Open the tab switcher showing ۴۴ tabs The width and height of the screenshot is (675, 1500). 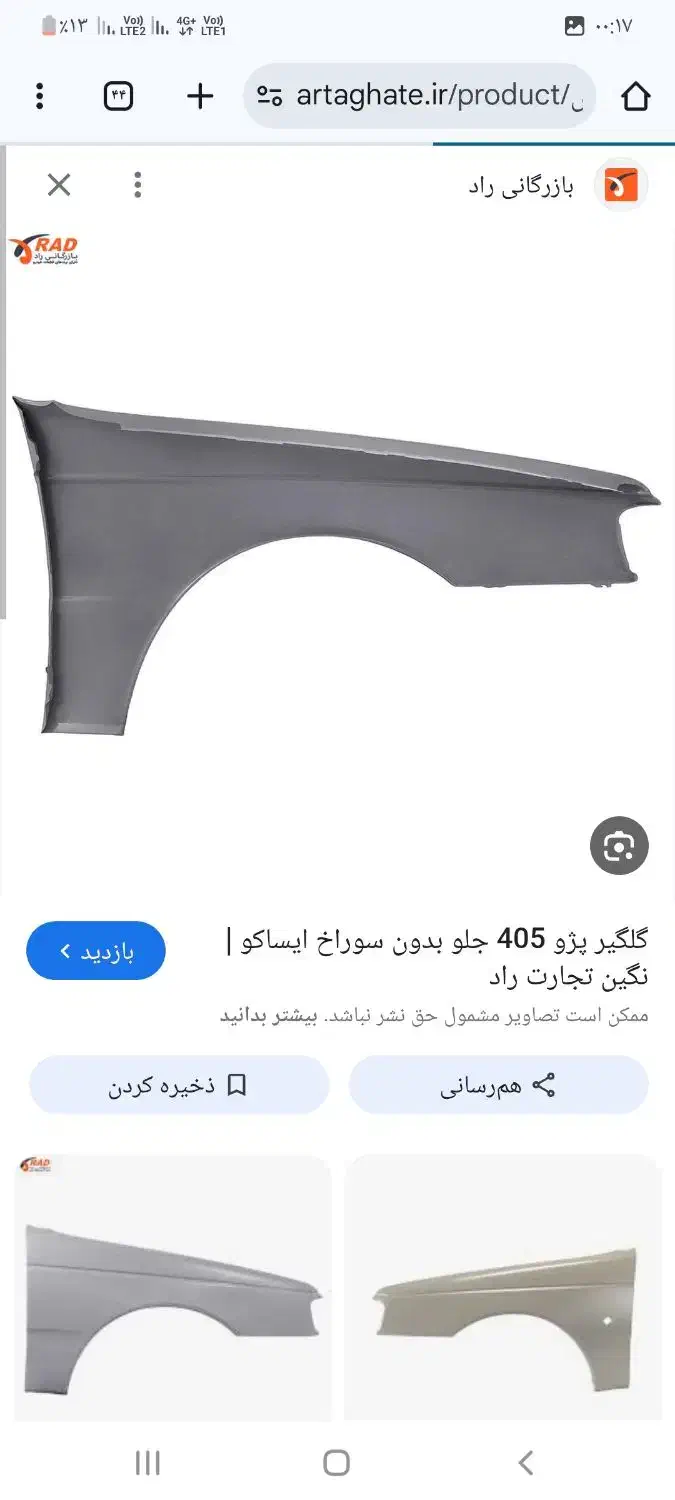pos(118,96)
